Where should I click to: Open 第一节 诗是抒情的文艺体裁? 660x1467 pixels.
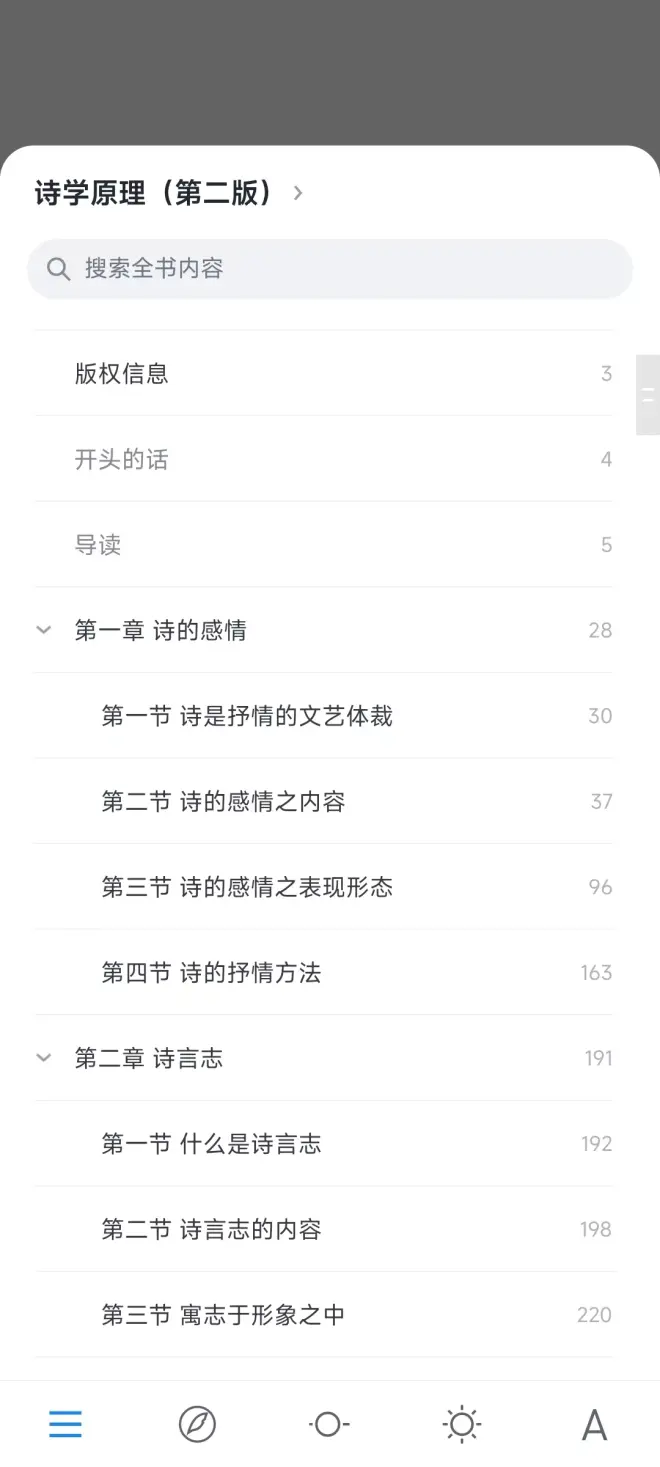click(247, 716)
